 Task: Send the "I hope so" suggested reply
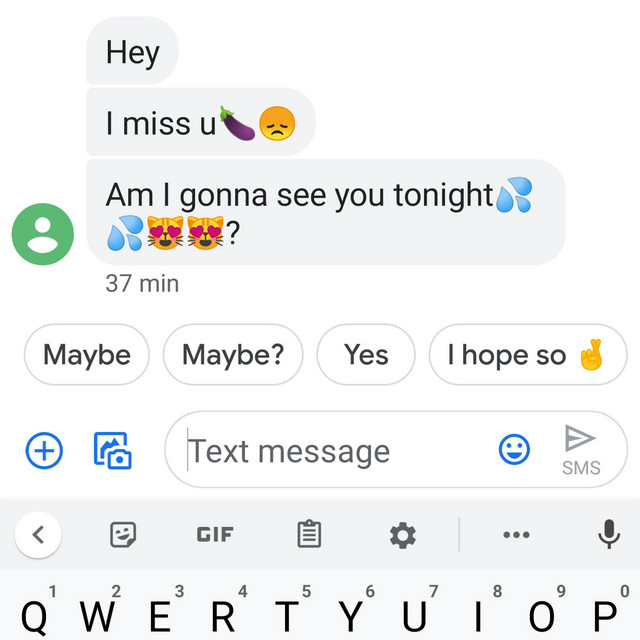click(x=527, y=355)
